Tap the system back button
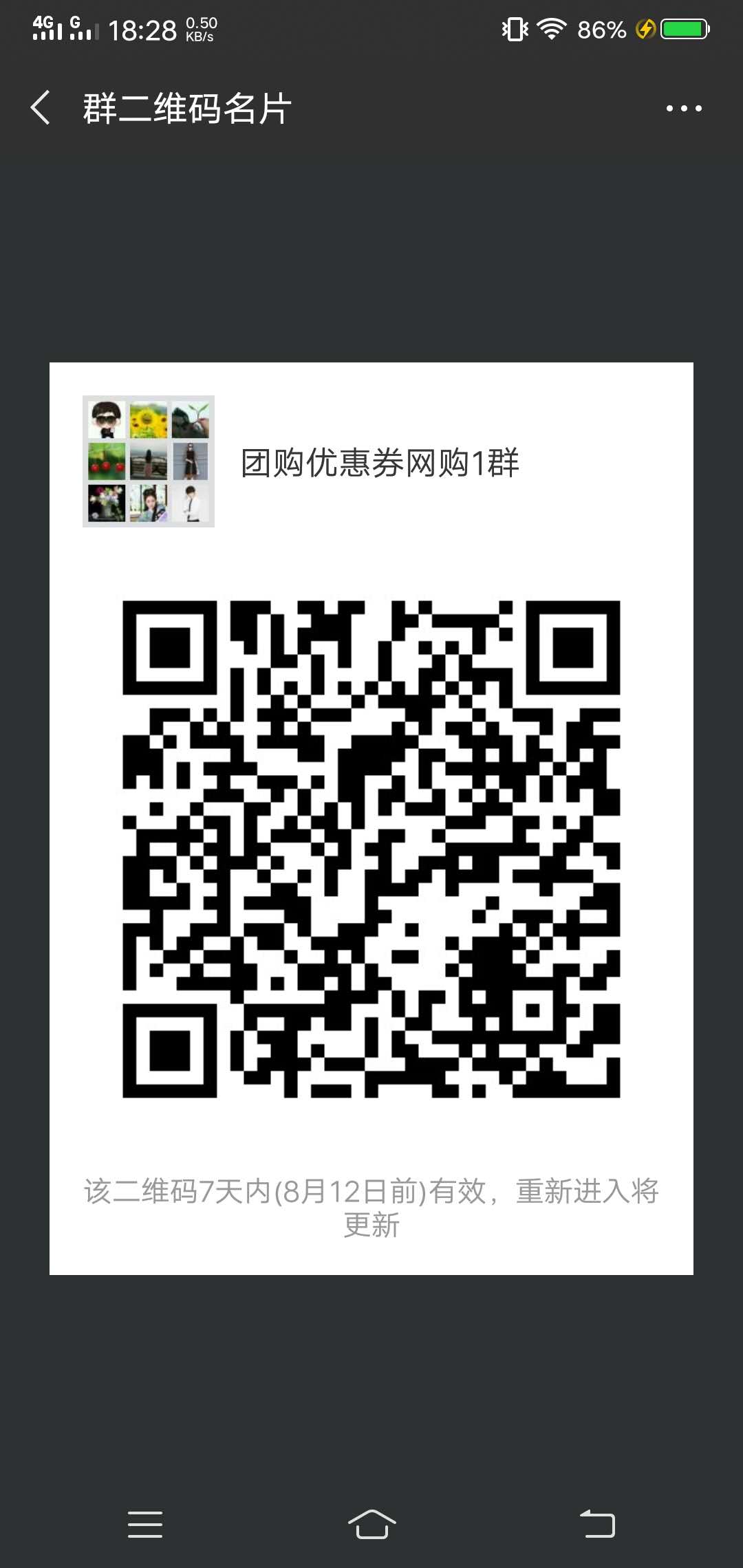The height and width of the screenshot is (1568, 743). coord(597,1524)
